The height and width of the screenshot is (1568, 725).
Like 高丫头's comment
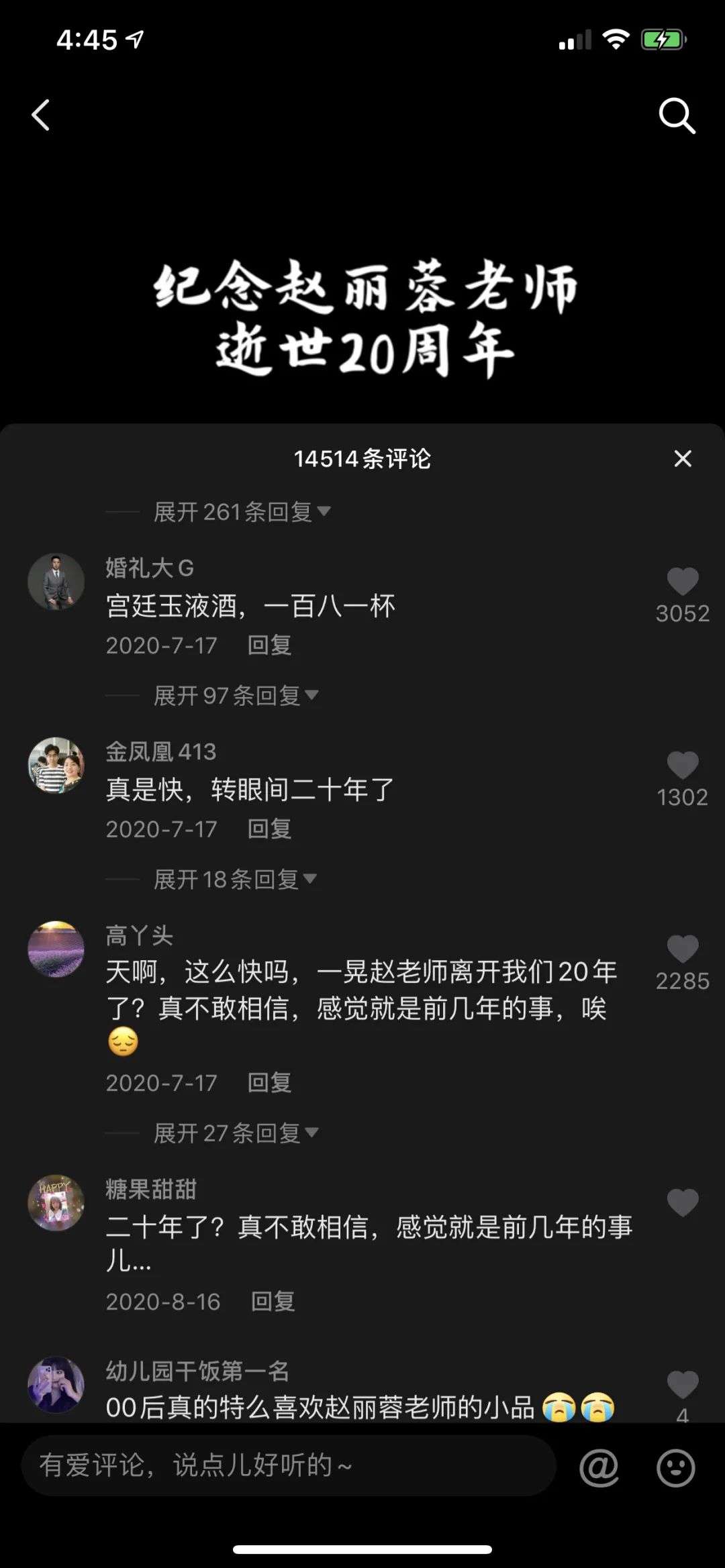pos(682,950)
